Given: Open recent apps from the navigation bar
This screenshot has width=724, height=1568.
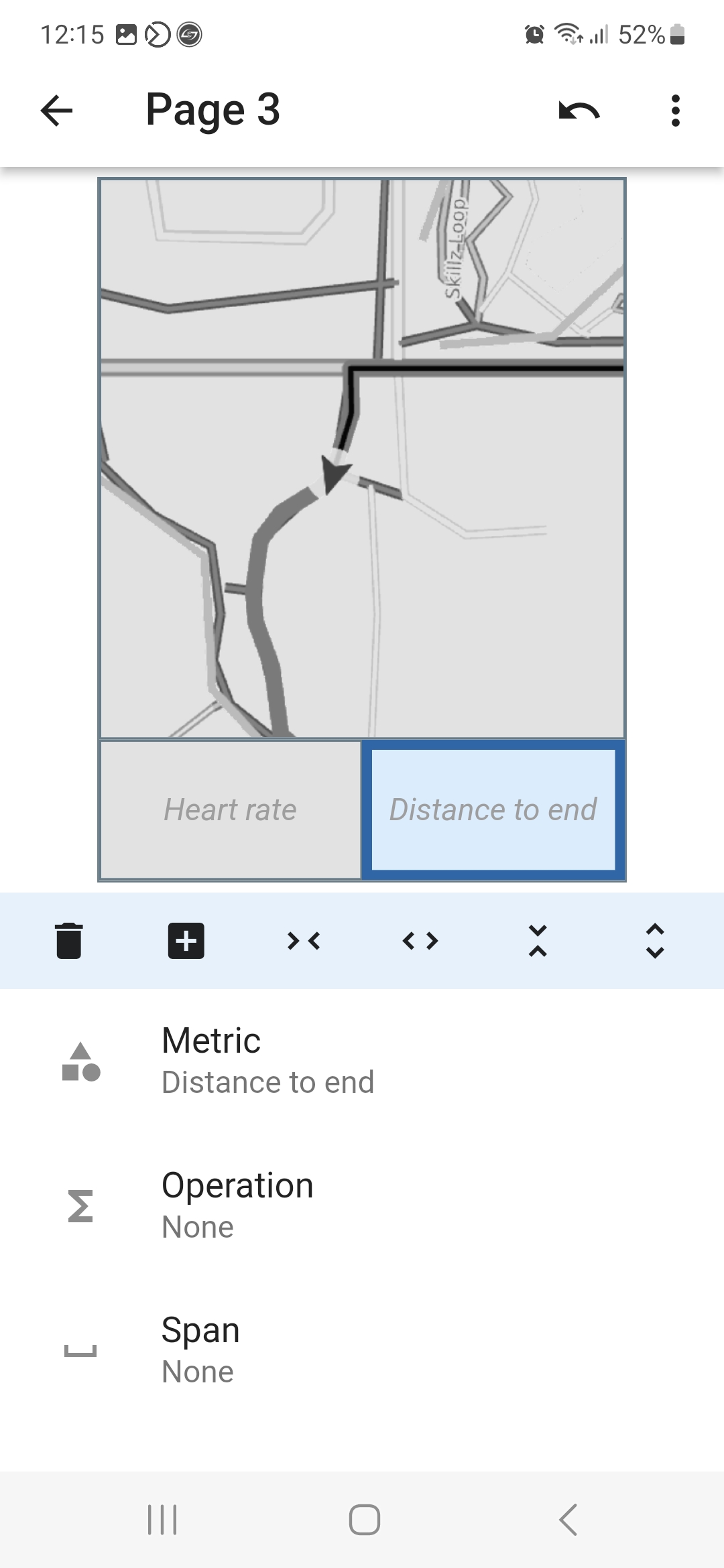Looking at the screenshot, I should pos(162,1520).
